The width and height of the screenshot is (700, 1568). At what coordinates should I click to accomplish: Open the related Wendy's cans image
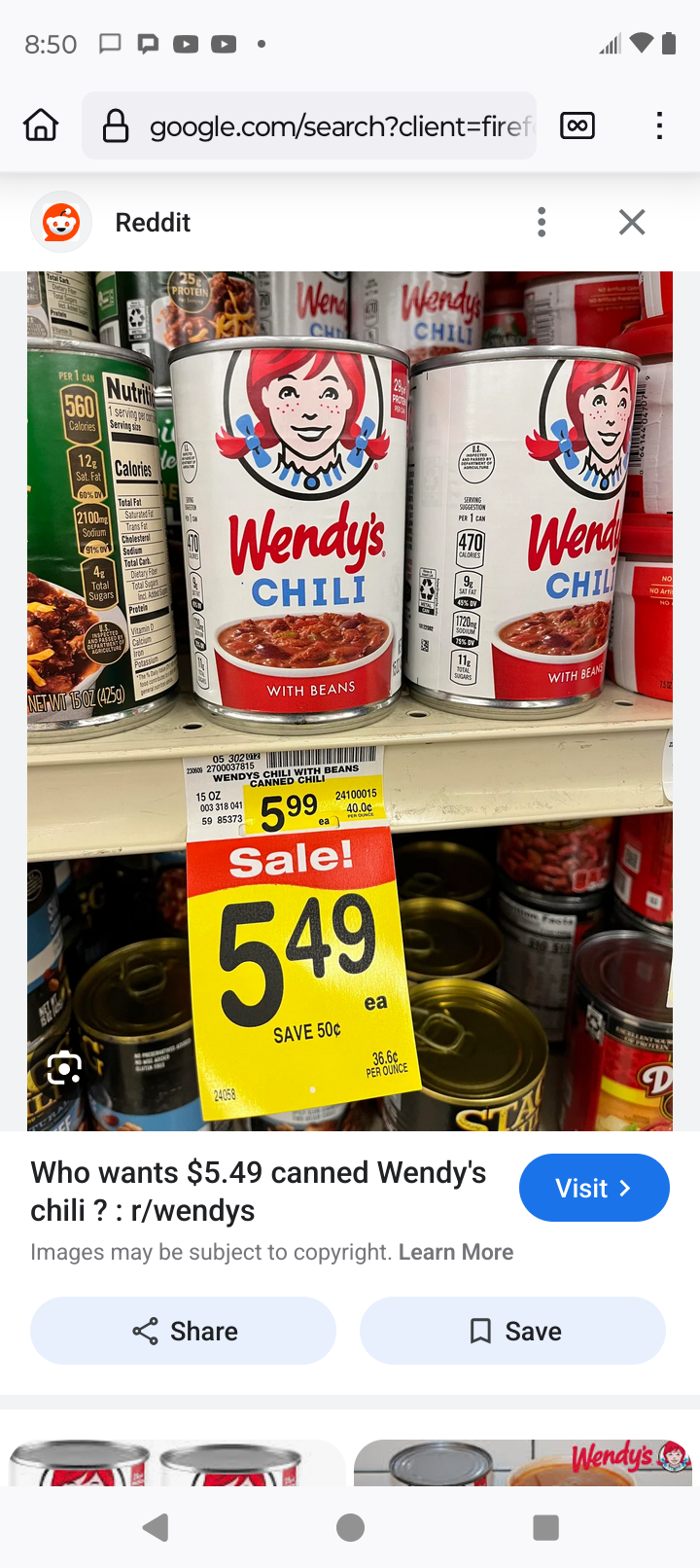[x=177, y=1463]
